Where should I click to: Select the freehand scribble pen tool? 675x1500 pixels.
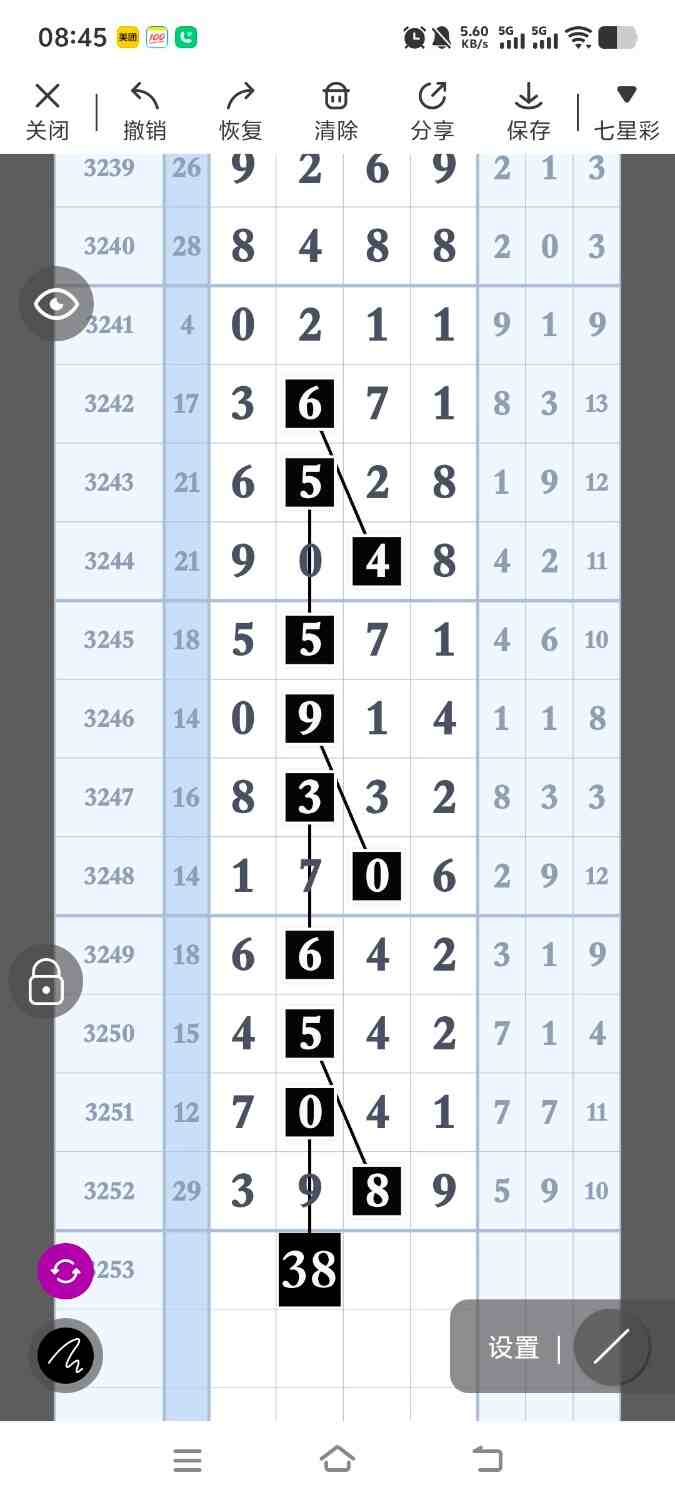point(66,1356)
